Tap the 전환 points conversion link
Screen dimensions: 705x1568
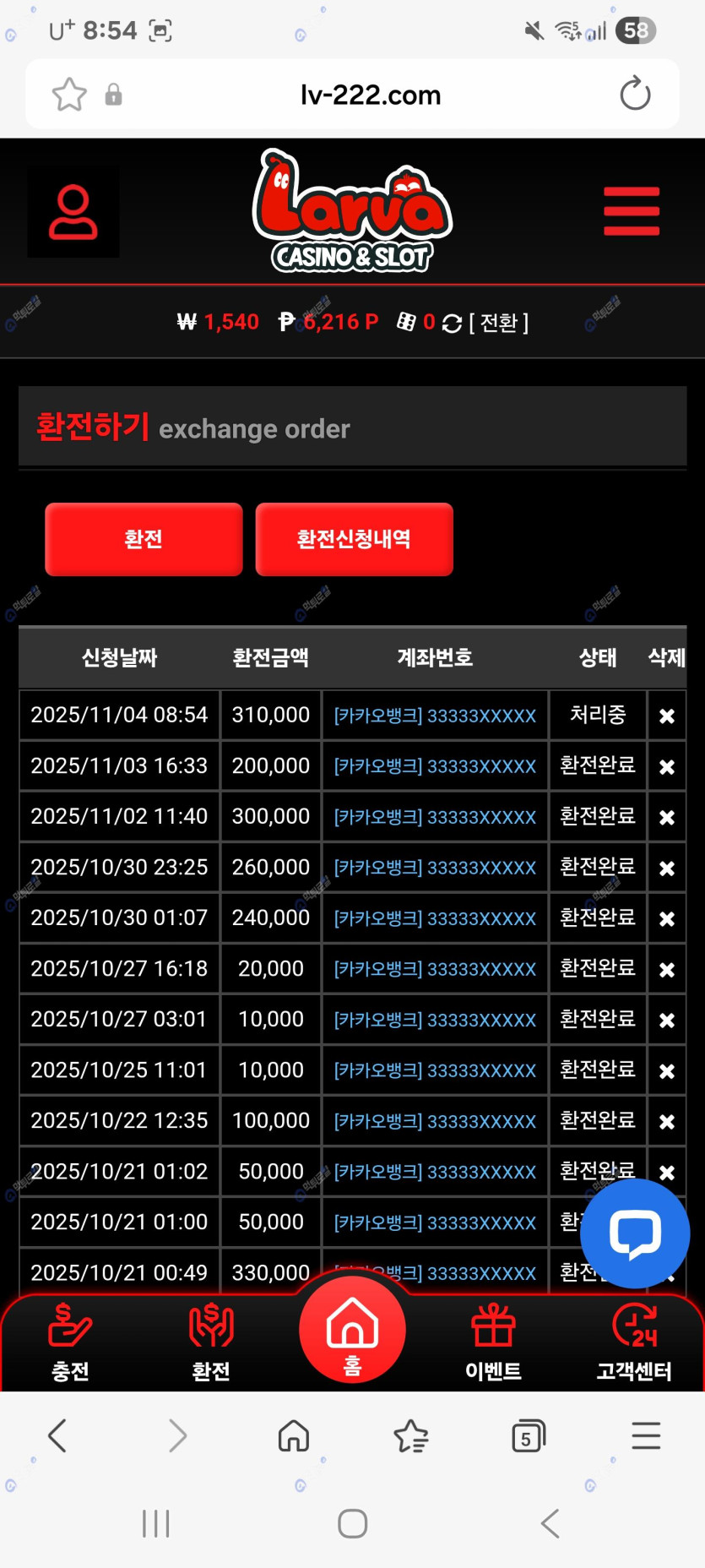click(x=498, y=323)
